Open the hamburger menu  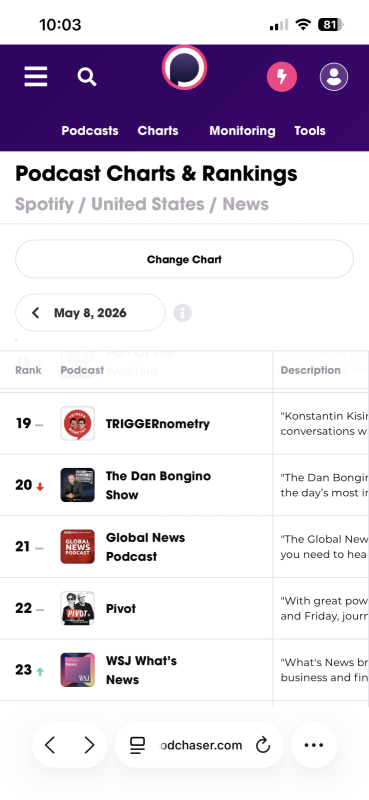tap(36, 77)
